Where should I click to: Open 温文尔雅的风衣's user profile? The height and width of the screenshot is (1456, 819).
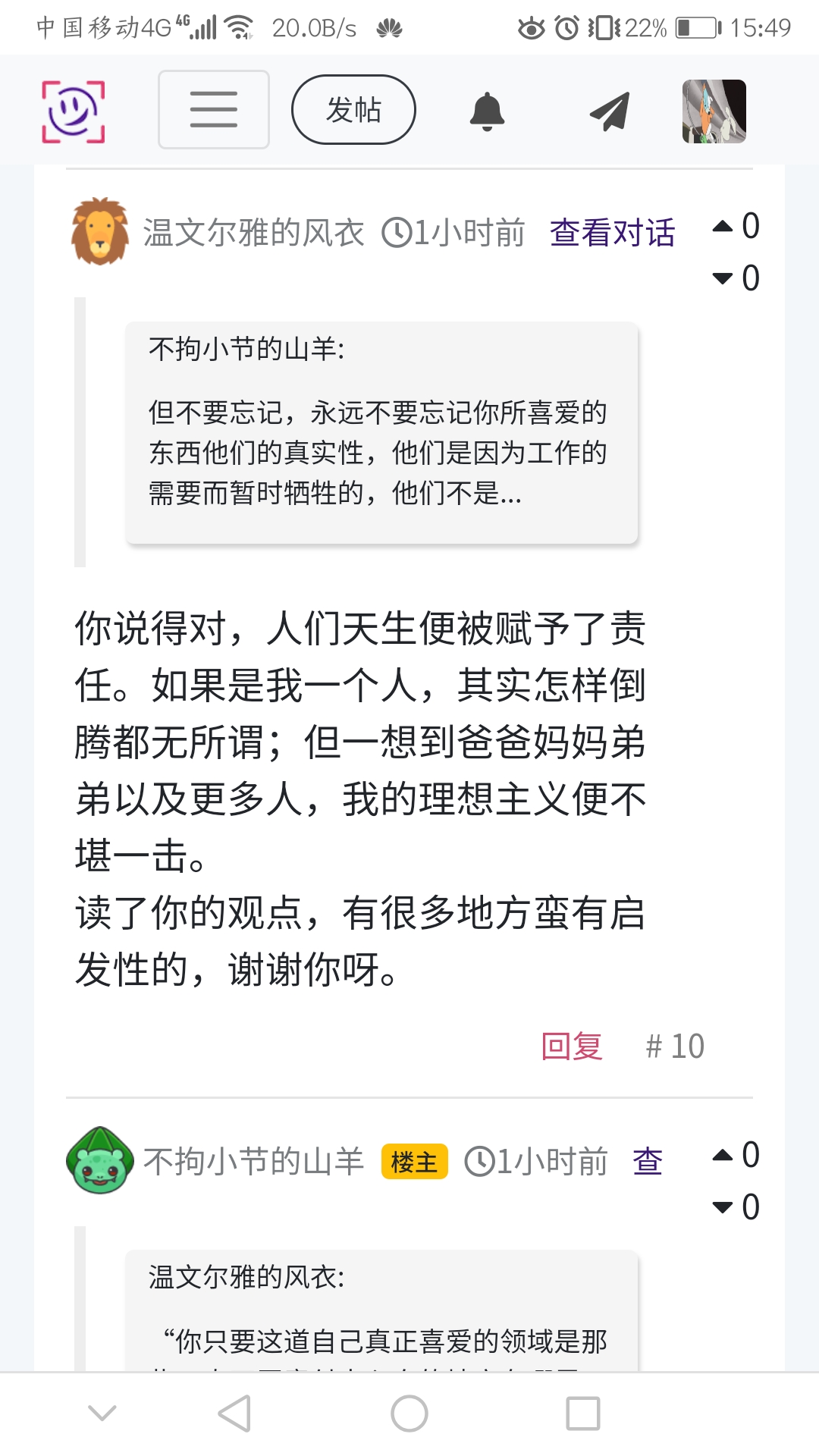coord(253,233)
